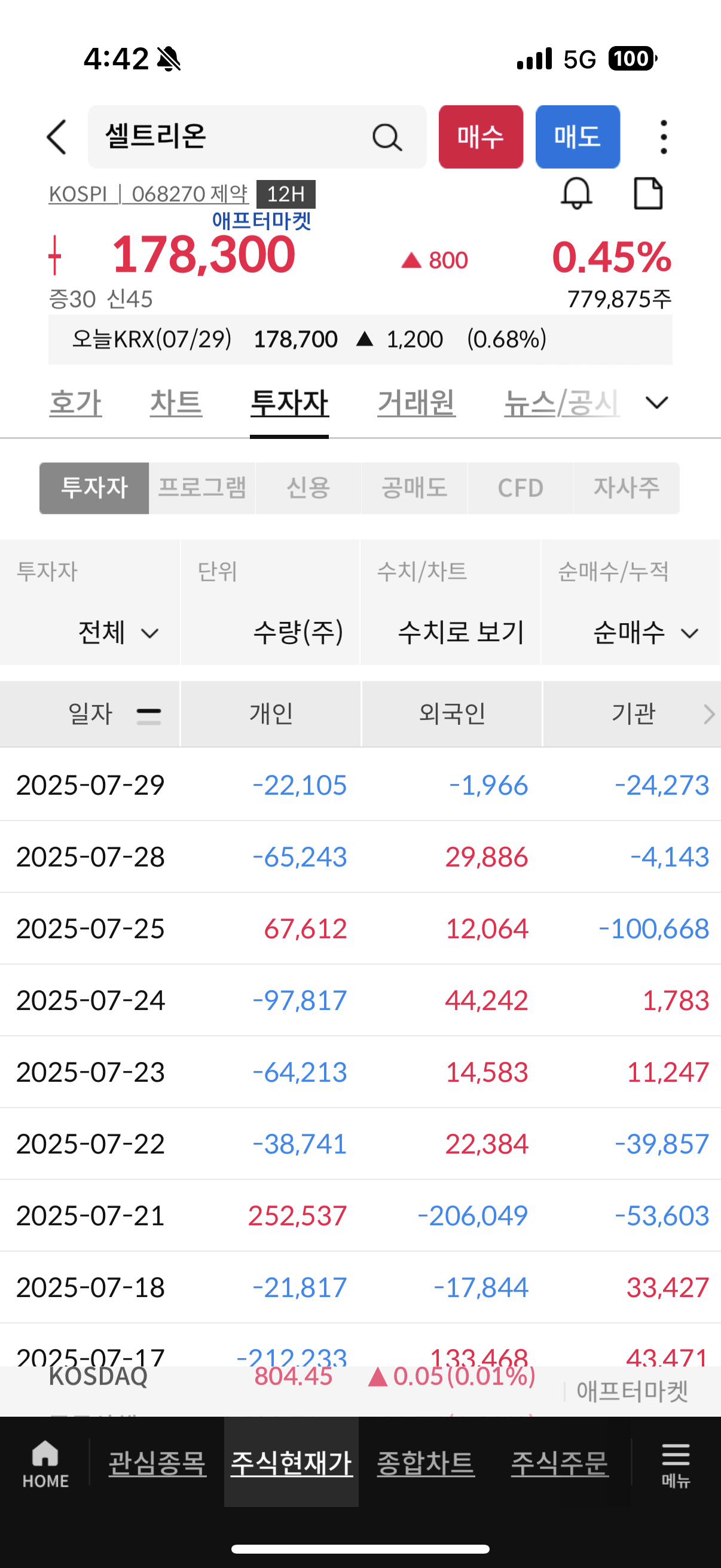Tap the blue 매도 sell button
This screenshot has width=721, height=1568.
point(578,137)
